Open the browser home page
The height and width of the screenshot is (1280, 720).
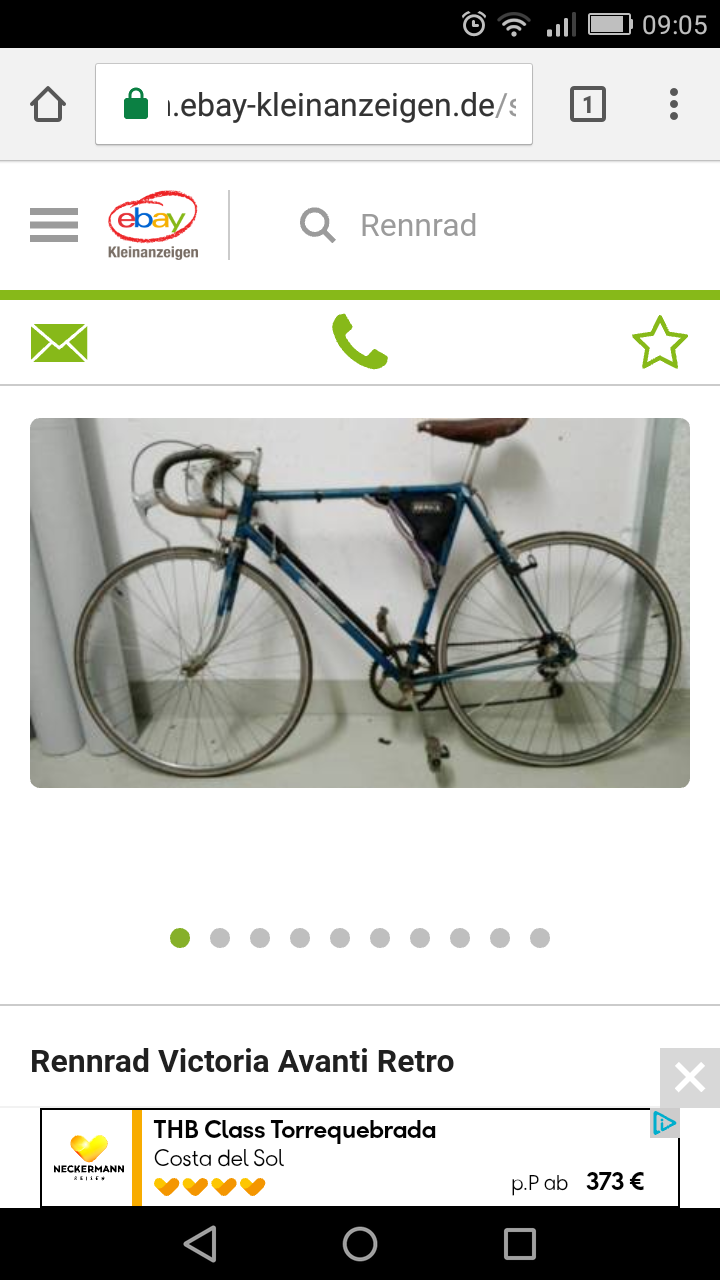(x=48, y=104)
